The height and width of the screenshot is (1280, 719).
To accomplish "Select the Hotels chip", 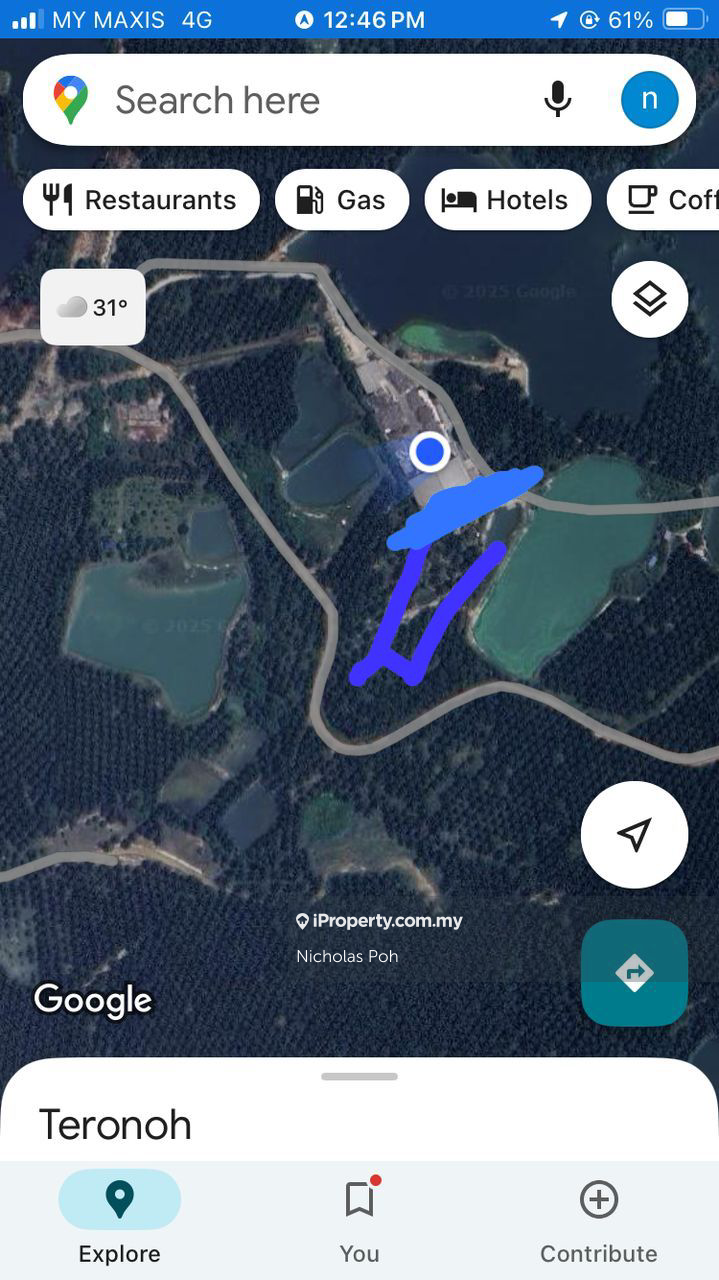I will pyautogui.click(x=507, y=200).
